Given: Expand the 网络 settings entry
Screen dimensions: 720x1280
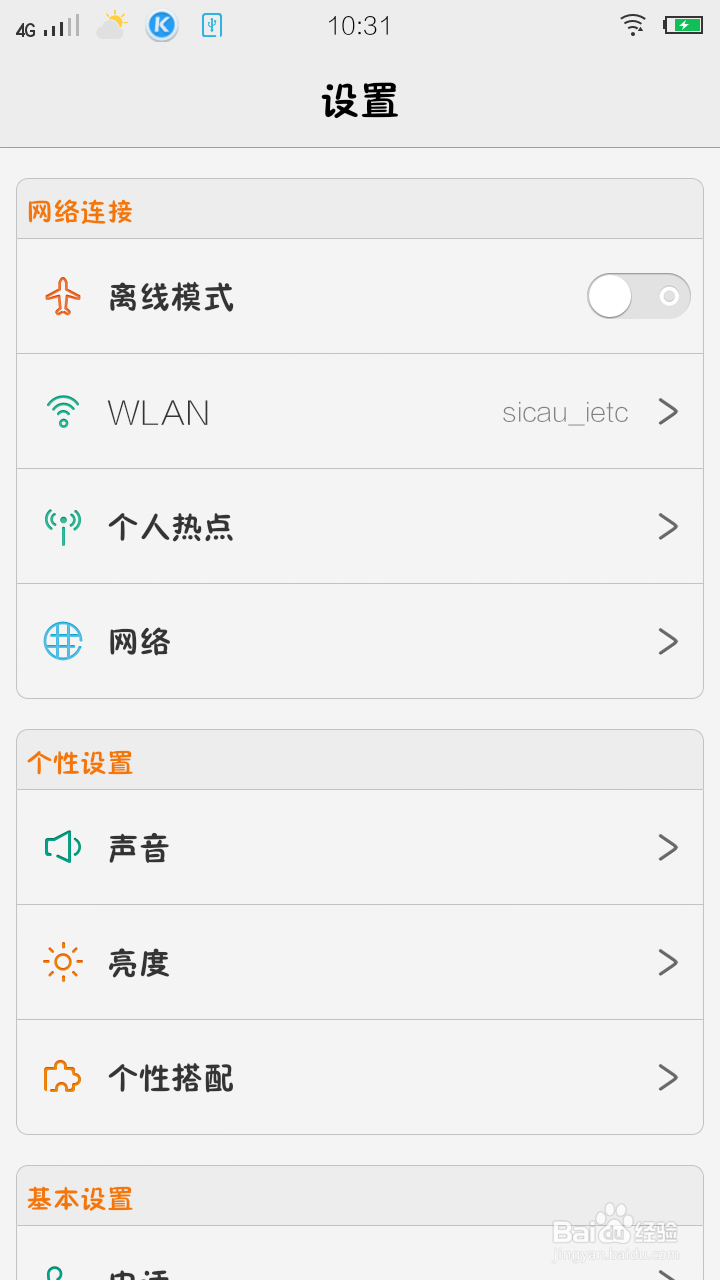Looking at the screenshot, I should 668,641.
